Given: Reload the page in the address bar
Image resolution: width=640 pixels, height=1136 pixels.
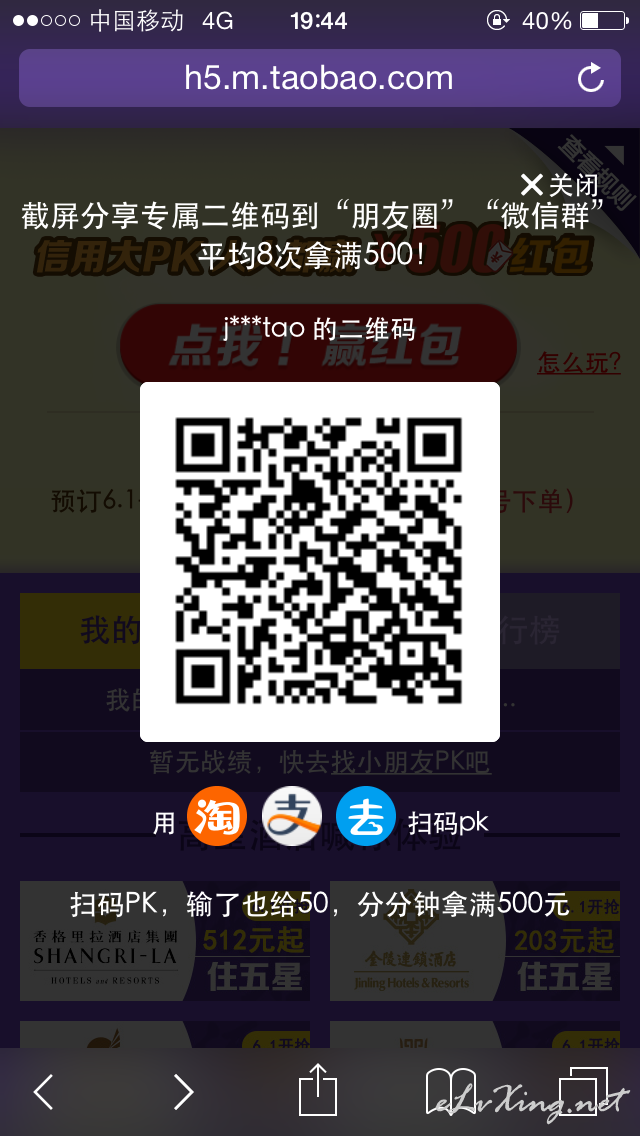Looking at the screenshot, I should [x=590, y=78].
